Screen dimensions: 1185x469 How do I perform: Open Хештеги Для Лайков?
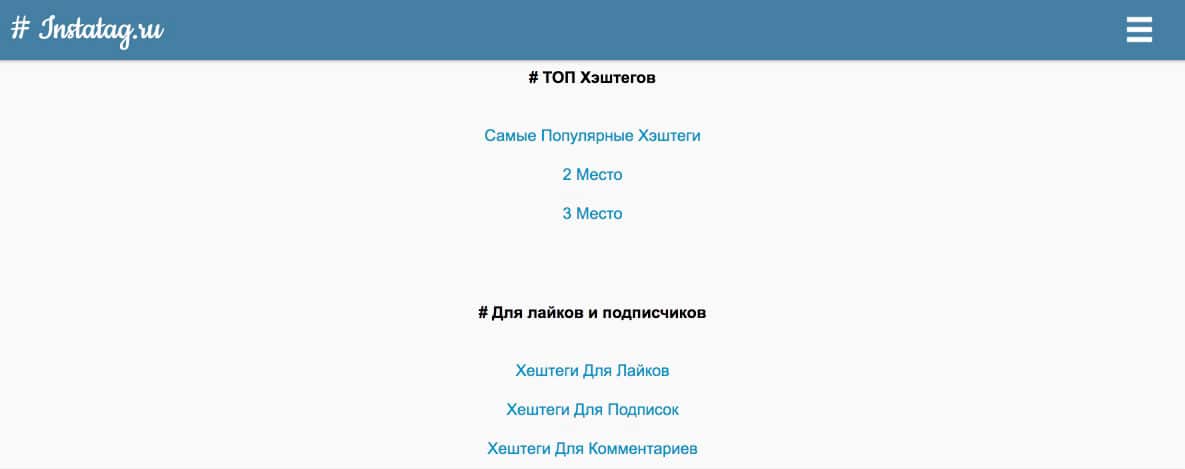[592, 371]
